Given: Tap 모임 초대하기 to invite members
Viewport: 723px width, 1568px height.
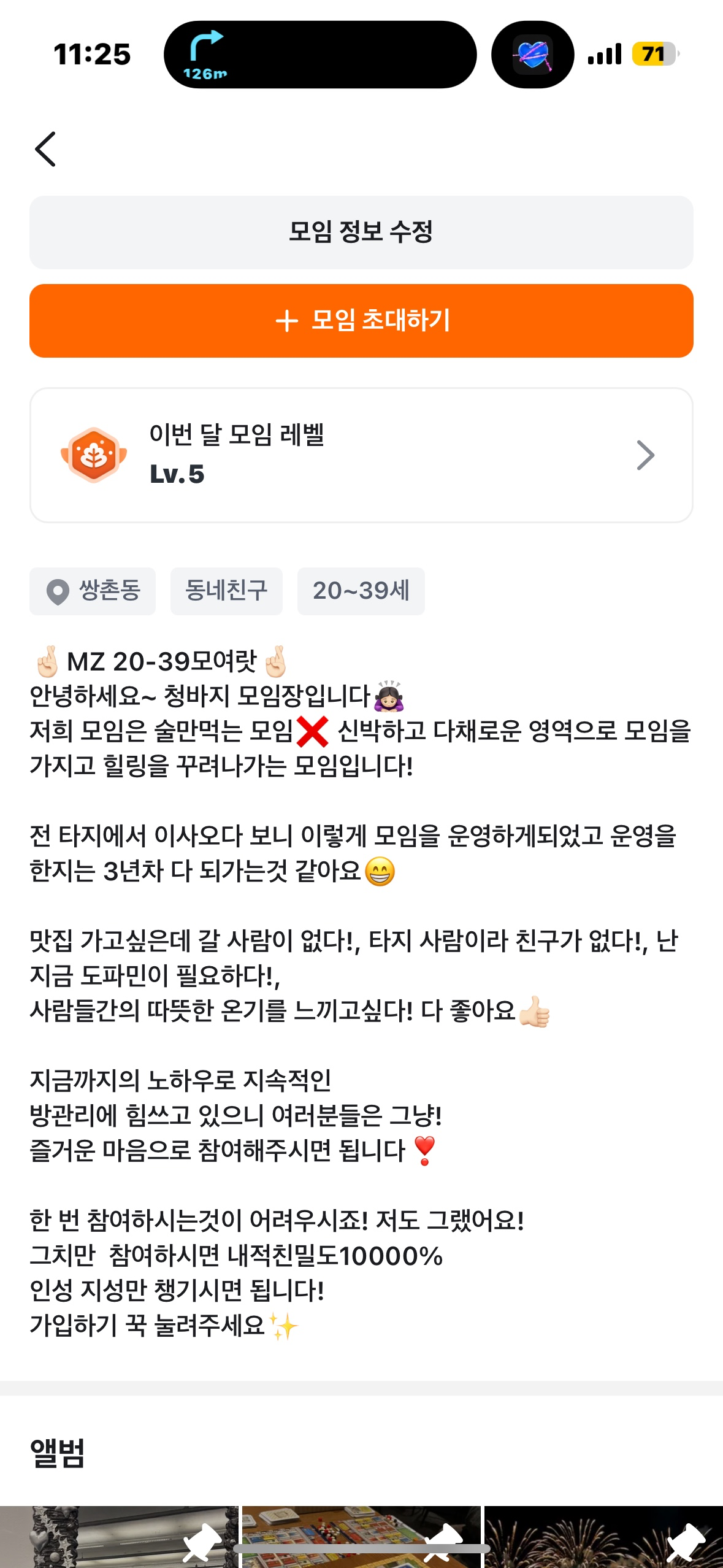Looking at the screenshot, I should 361,321.
